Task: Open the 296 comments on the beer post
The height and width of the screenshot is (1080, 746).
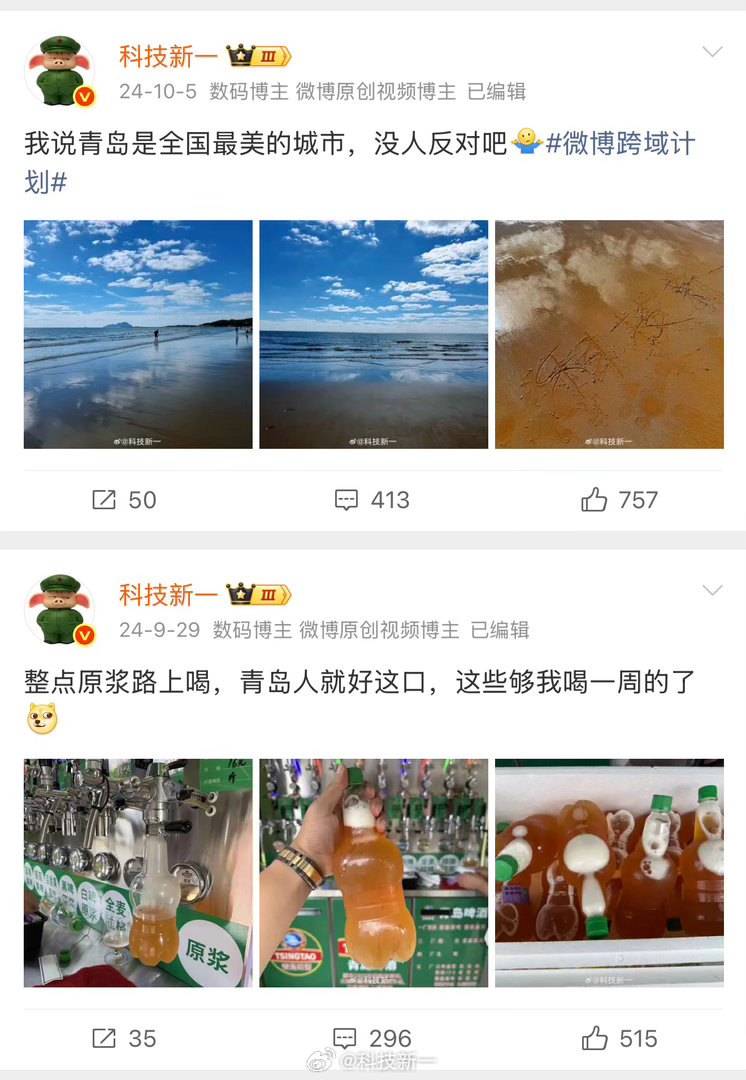Action: click(x=372, y=1038)
